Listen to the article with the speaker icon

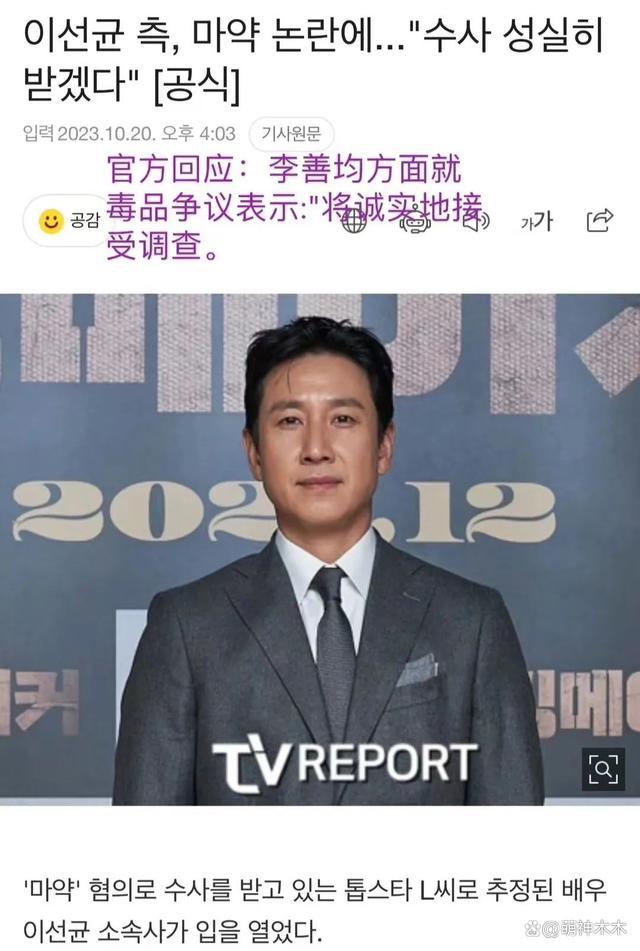(474, 221)
